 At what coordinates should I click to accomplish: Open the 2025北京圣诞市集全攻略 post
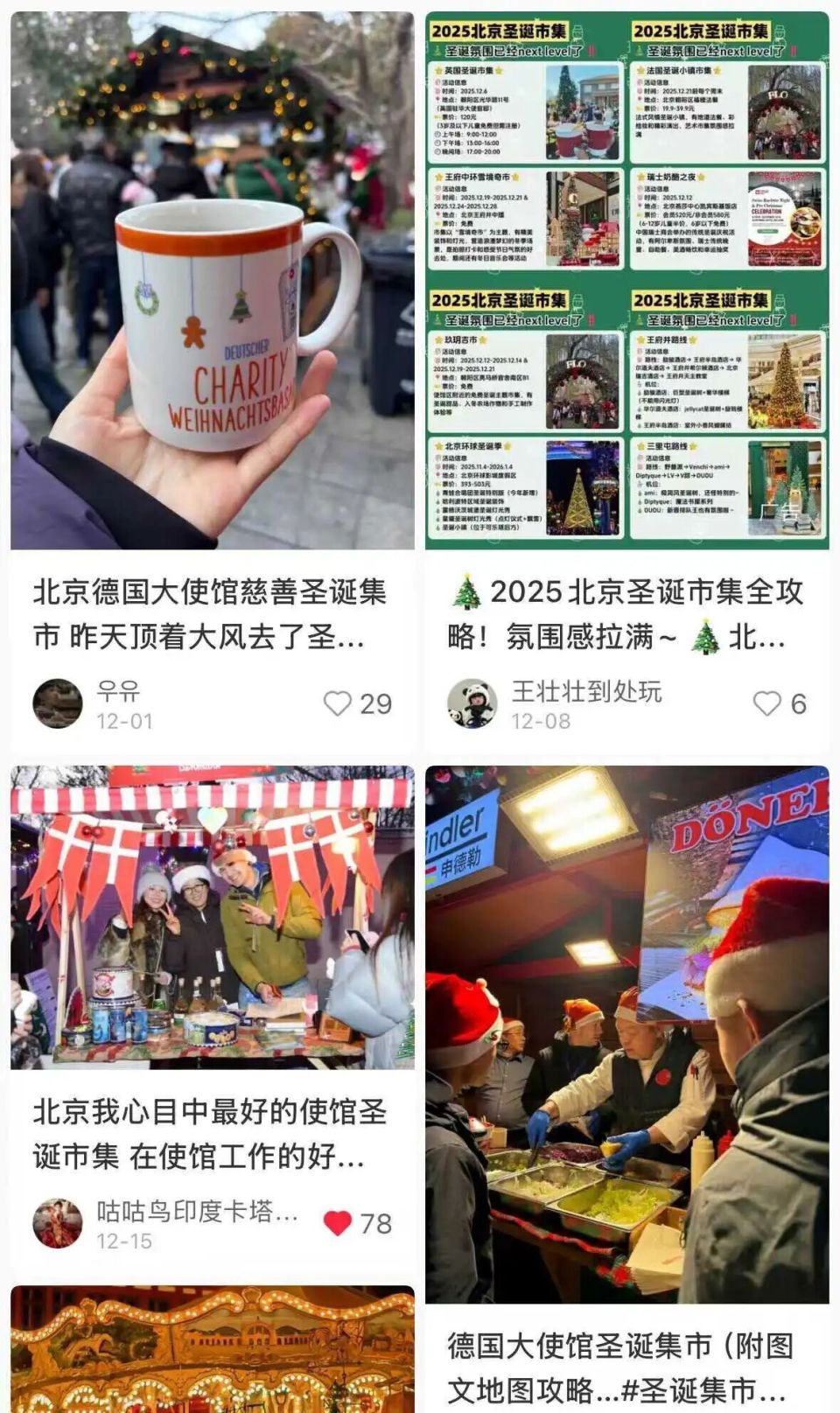[x=626, y=282]
